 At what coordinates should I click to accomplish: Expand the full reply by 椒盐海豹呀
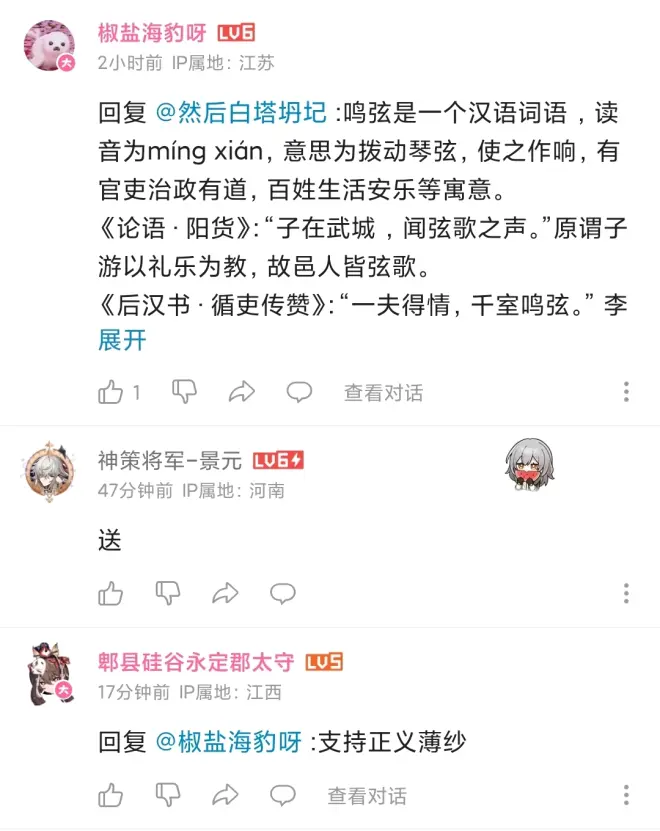point(122,340)
